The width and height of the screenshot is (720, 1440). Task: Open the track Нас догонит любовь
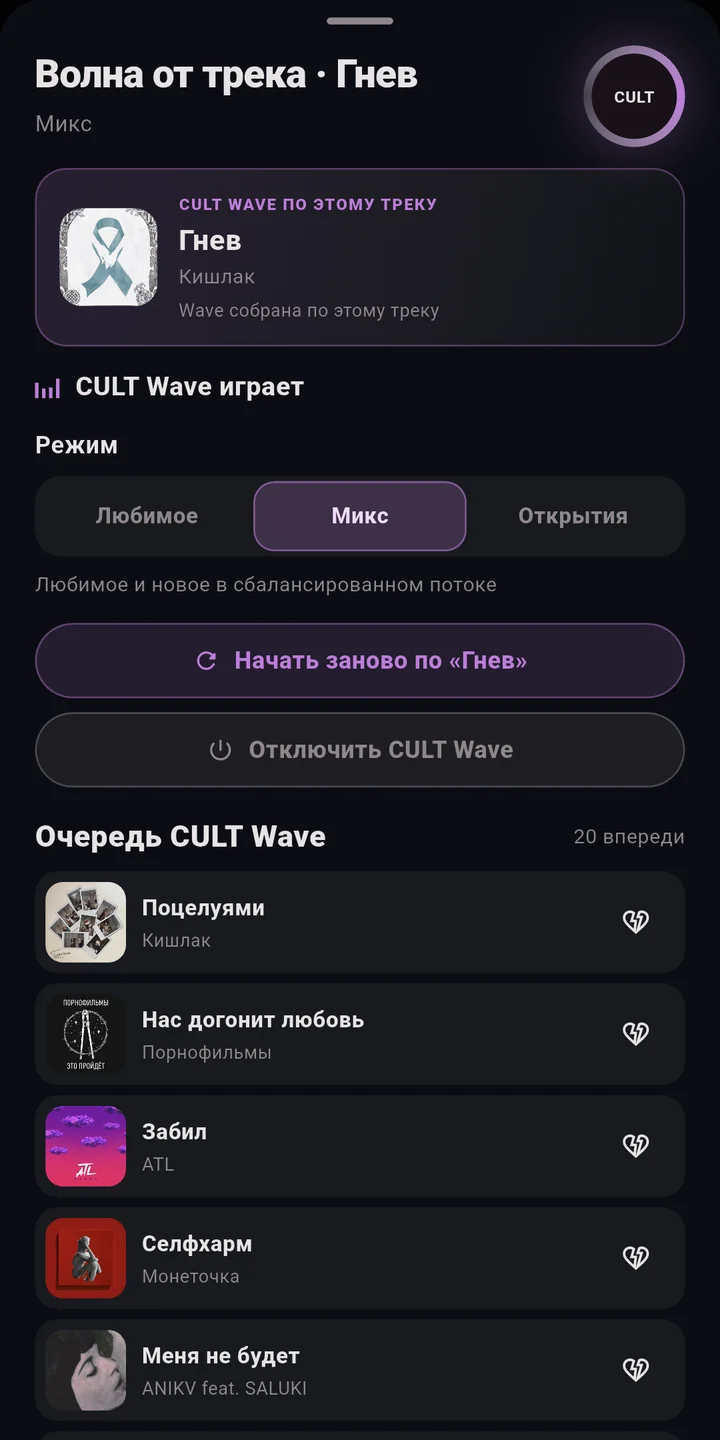point(360,1034)
